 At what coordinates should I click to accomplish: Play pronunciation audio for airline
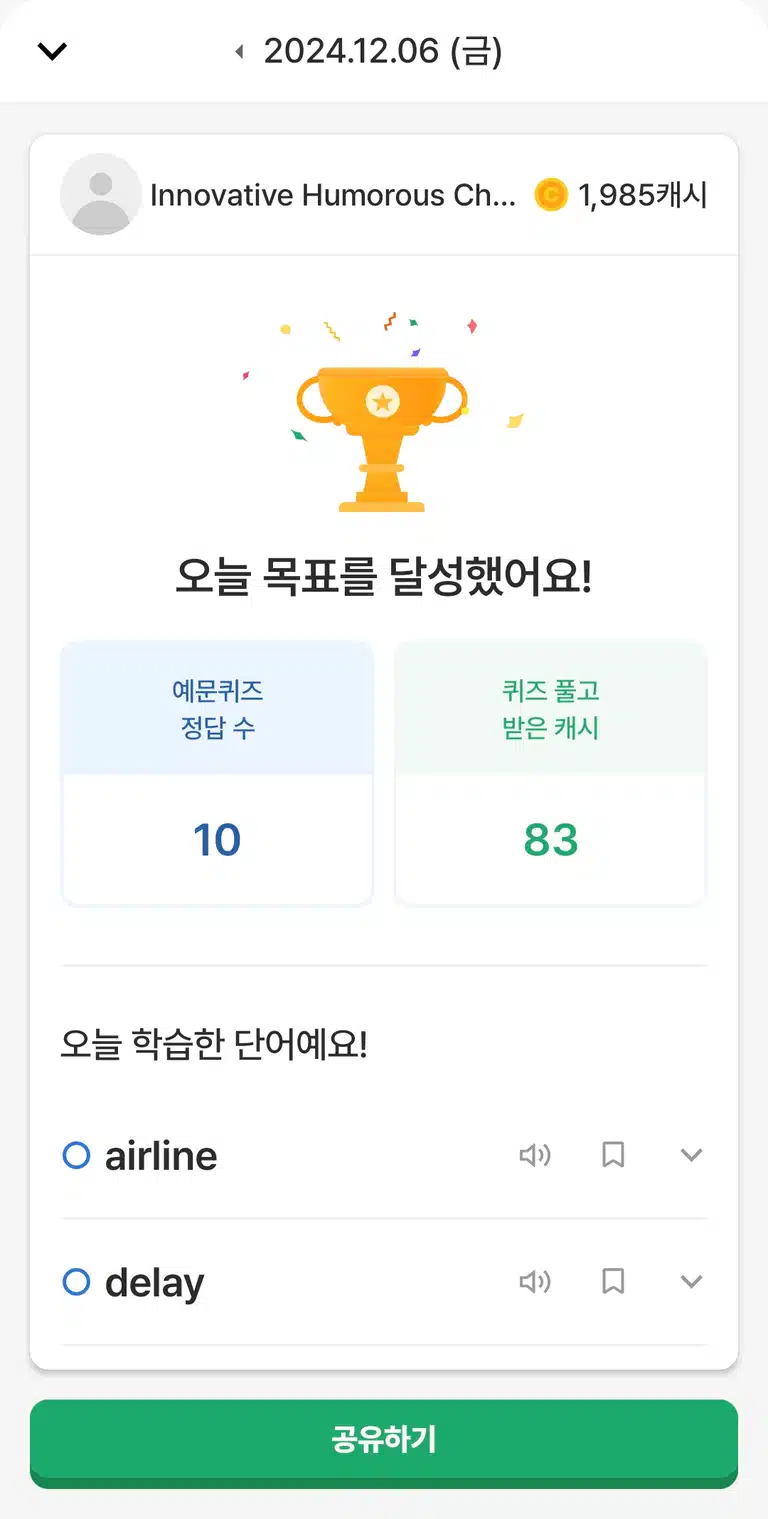tap(535, 1155)
